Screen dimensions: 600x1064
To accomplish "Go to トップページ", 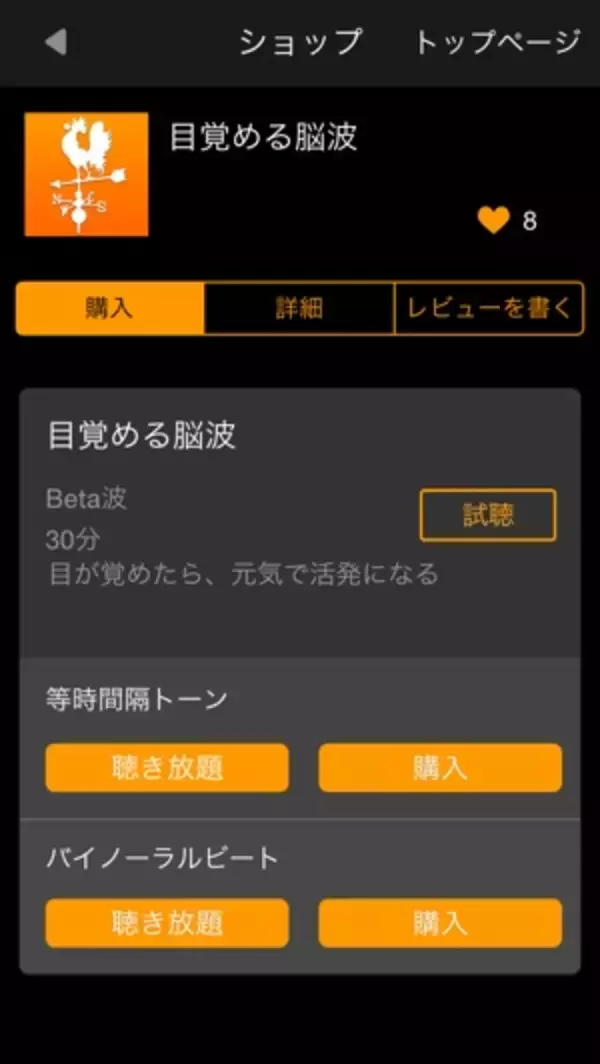I will point(497,42).
